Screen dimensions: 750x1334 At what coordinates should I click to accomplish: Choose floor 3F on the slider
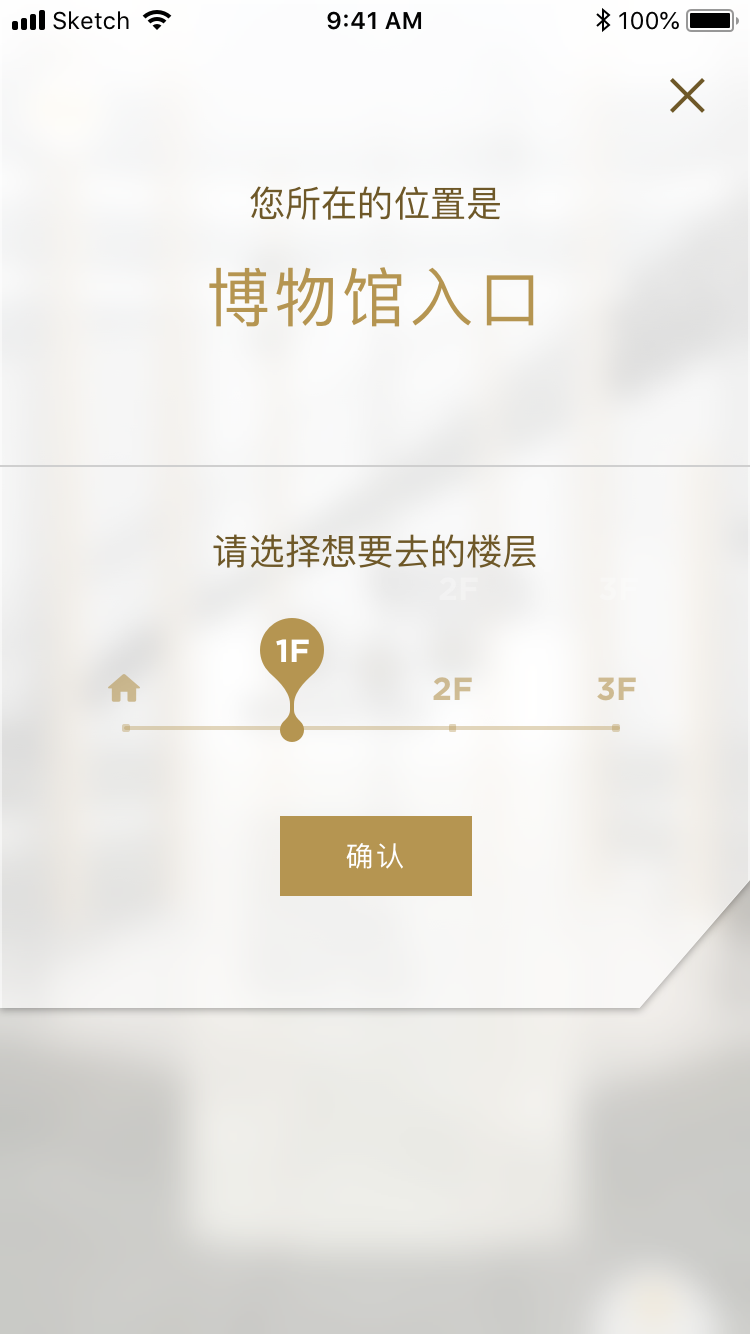tap(616, 690)
